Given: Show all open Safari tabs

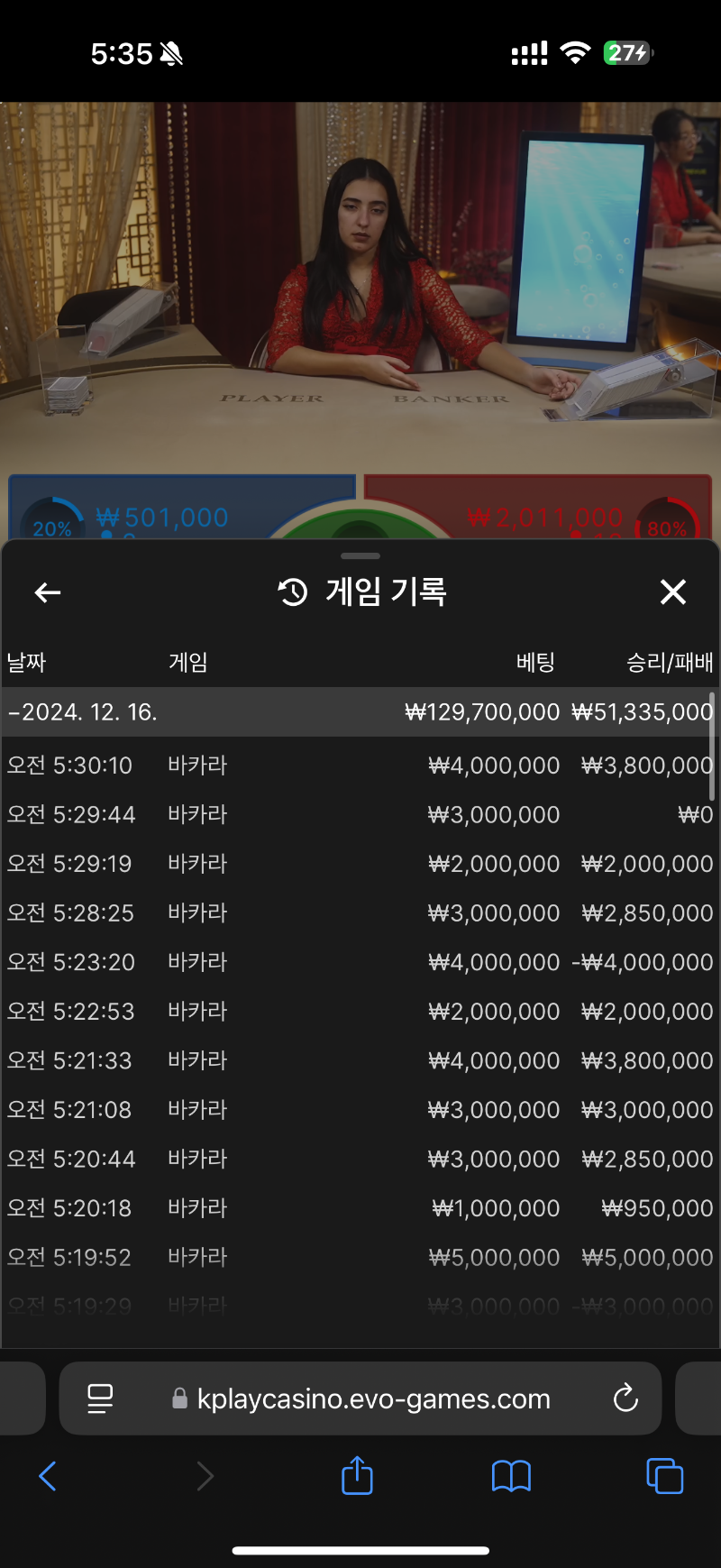Looking at the screenshot, I should point(664,1476).
